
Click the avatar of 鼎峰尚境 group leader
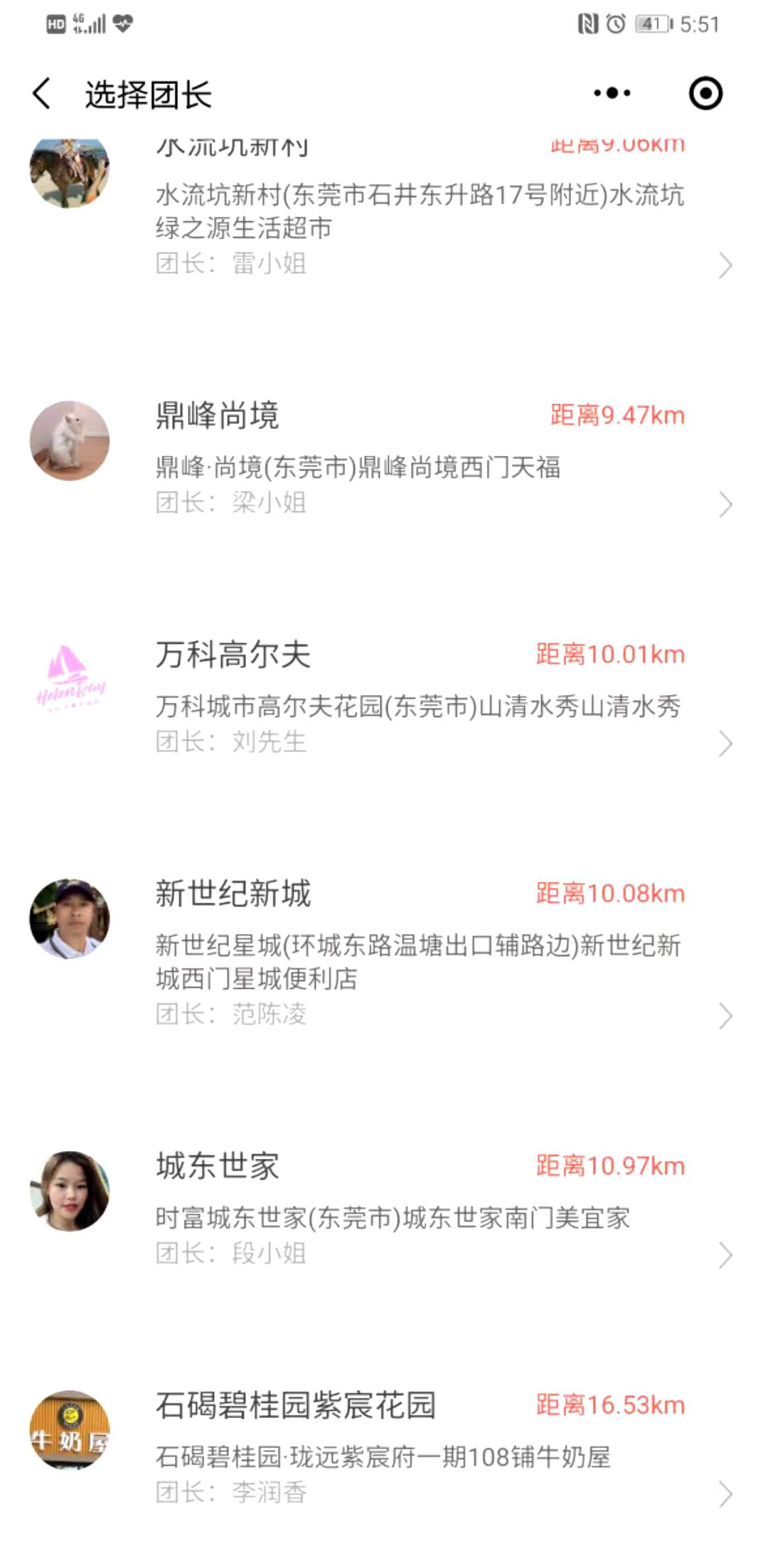coord(69,442)
